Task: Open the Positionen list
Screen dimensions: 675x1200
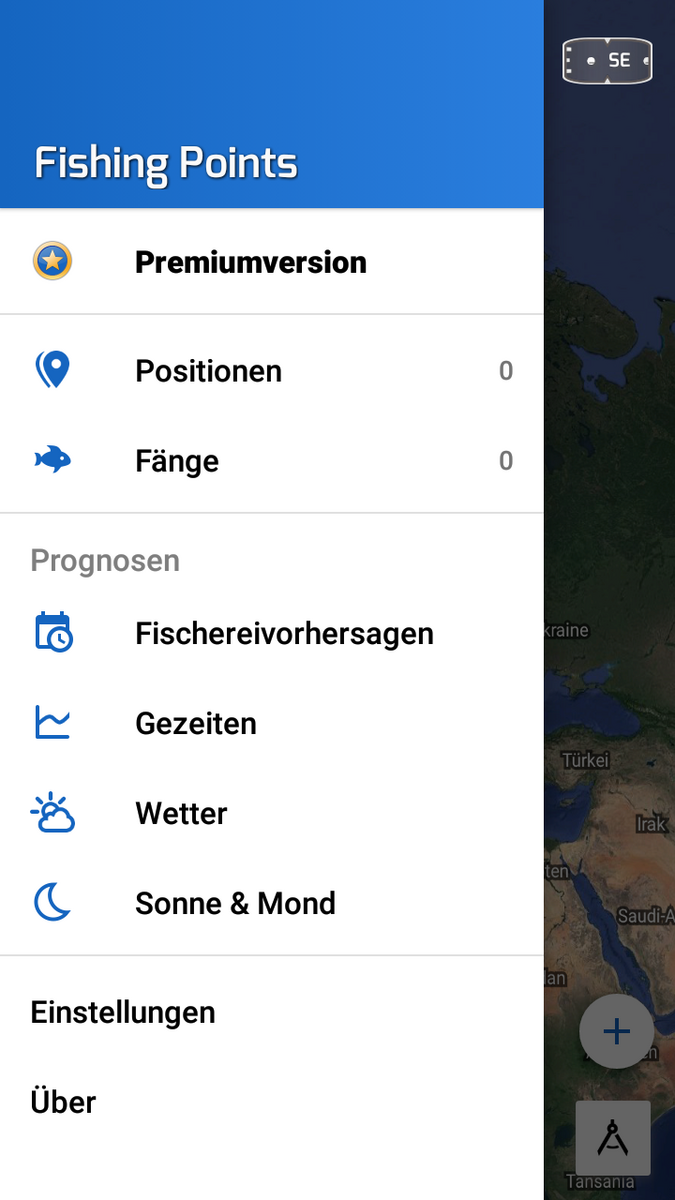Action: pos(272,371)
